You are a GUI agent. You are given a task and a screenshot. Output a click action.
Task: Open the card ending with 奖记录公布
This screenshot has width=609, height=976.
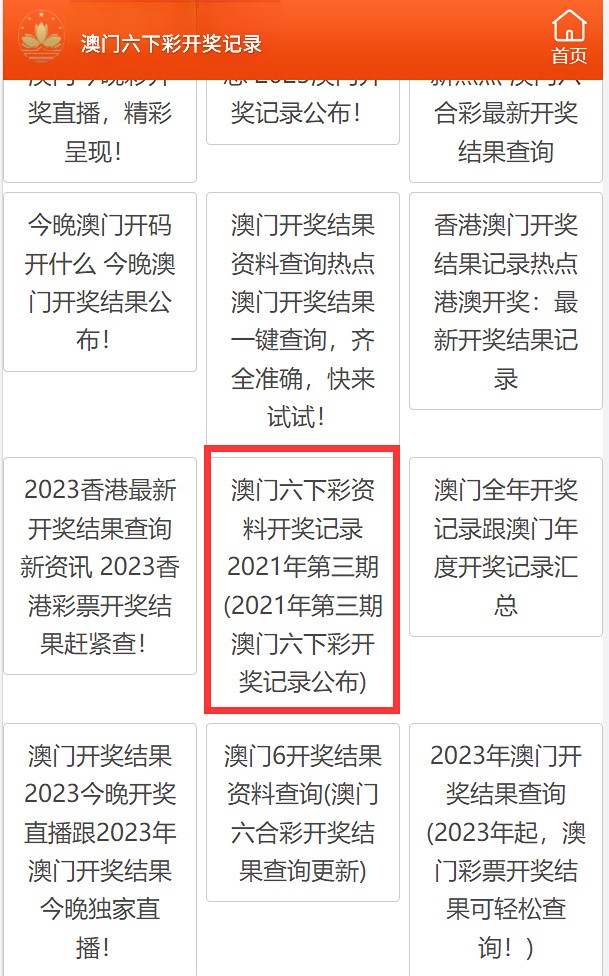303,111
